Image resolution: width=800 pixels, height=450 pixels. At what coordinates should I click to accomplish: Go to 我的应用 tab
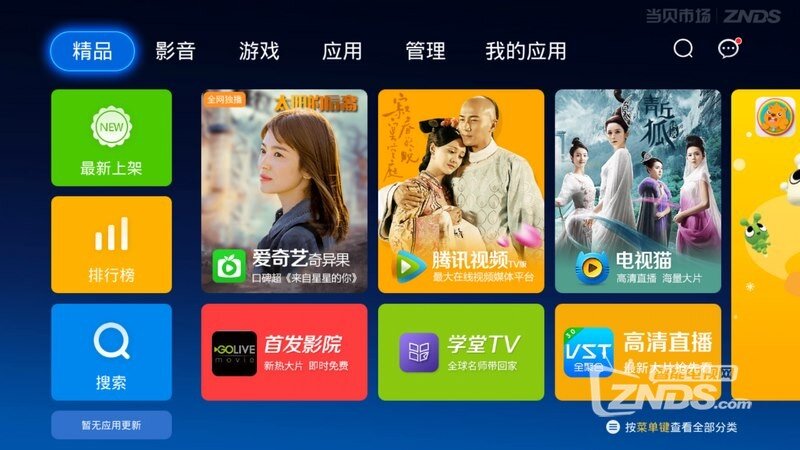coord(525,51)
